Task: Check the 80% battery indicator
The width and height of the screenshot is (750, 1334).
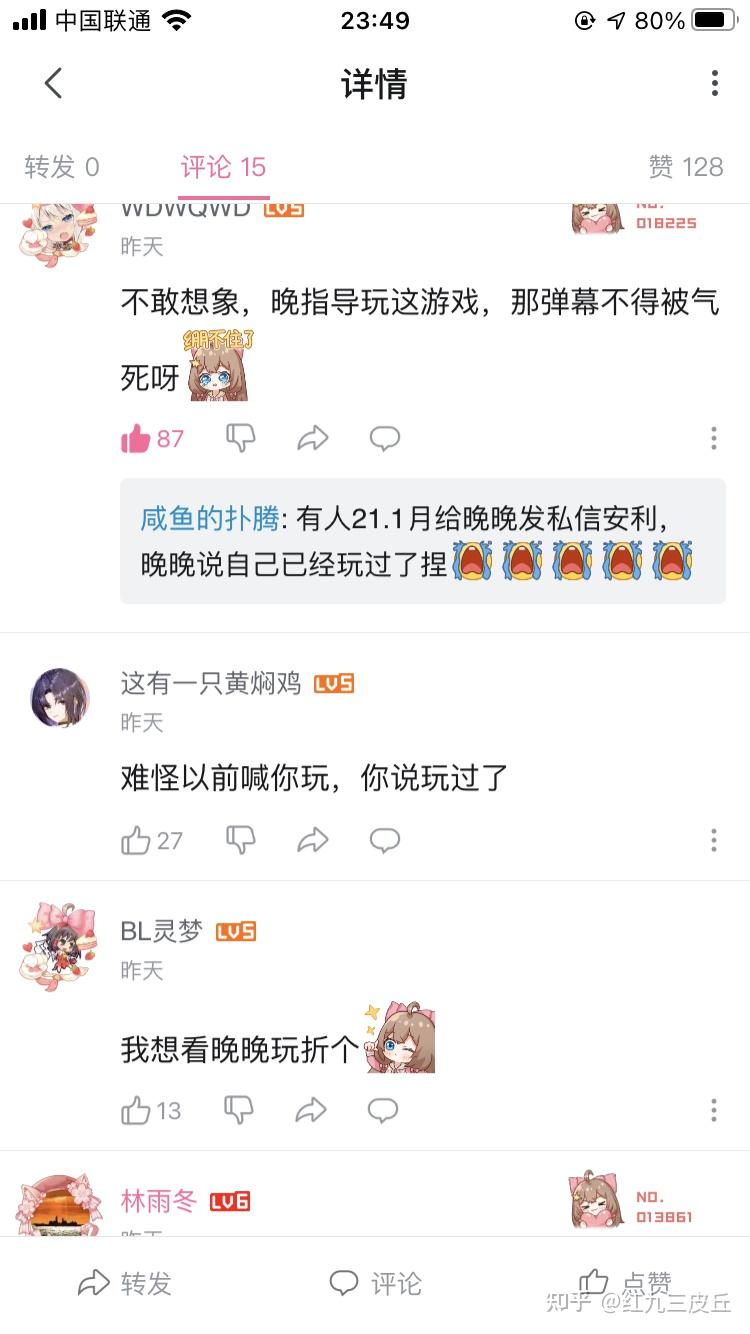Action: [x=660, y=20]
